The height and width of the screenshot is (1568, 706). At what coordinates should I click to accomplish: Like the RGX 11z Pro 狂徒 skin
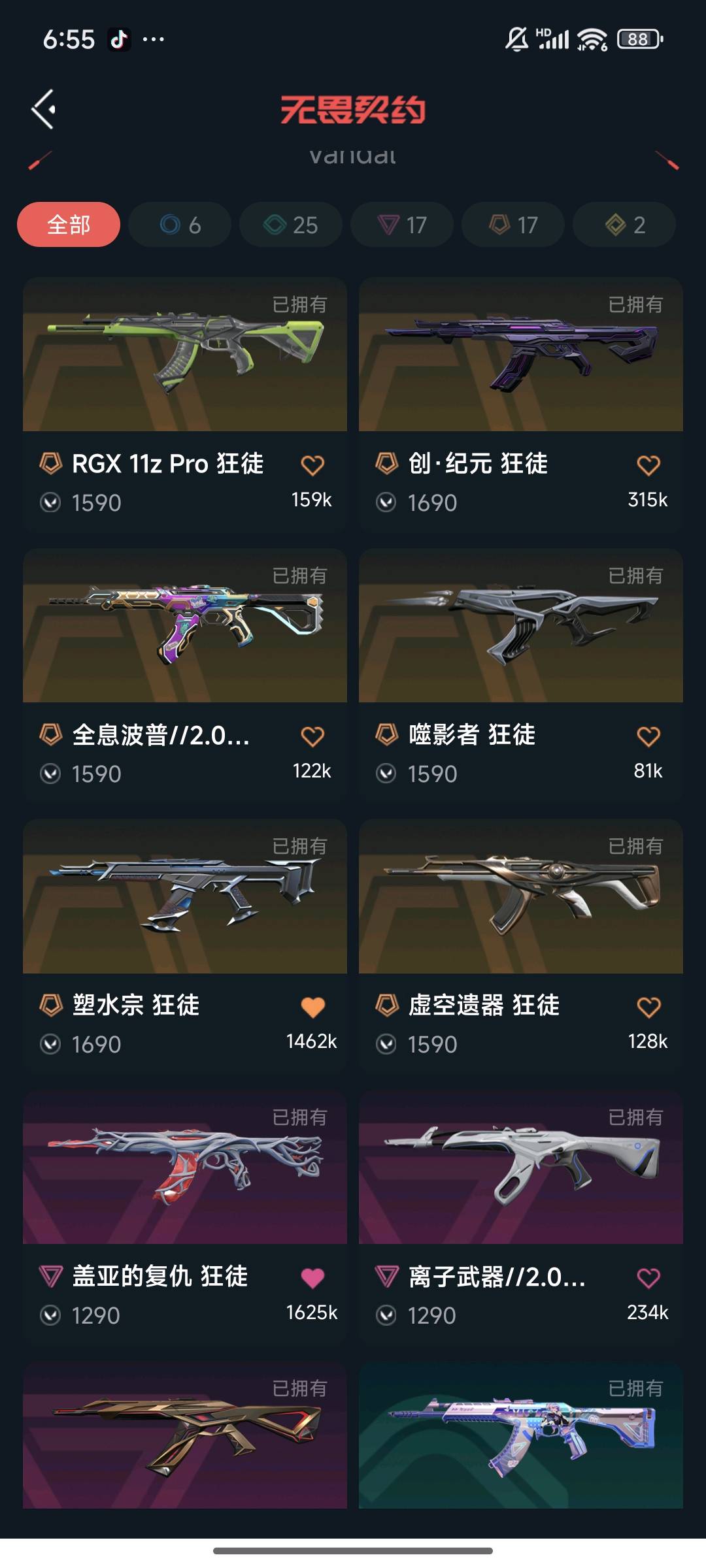[312, 465]
